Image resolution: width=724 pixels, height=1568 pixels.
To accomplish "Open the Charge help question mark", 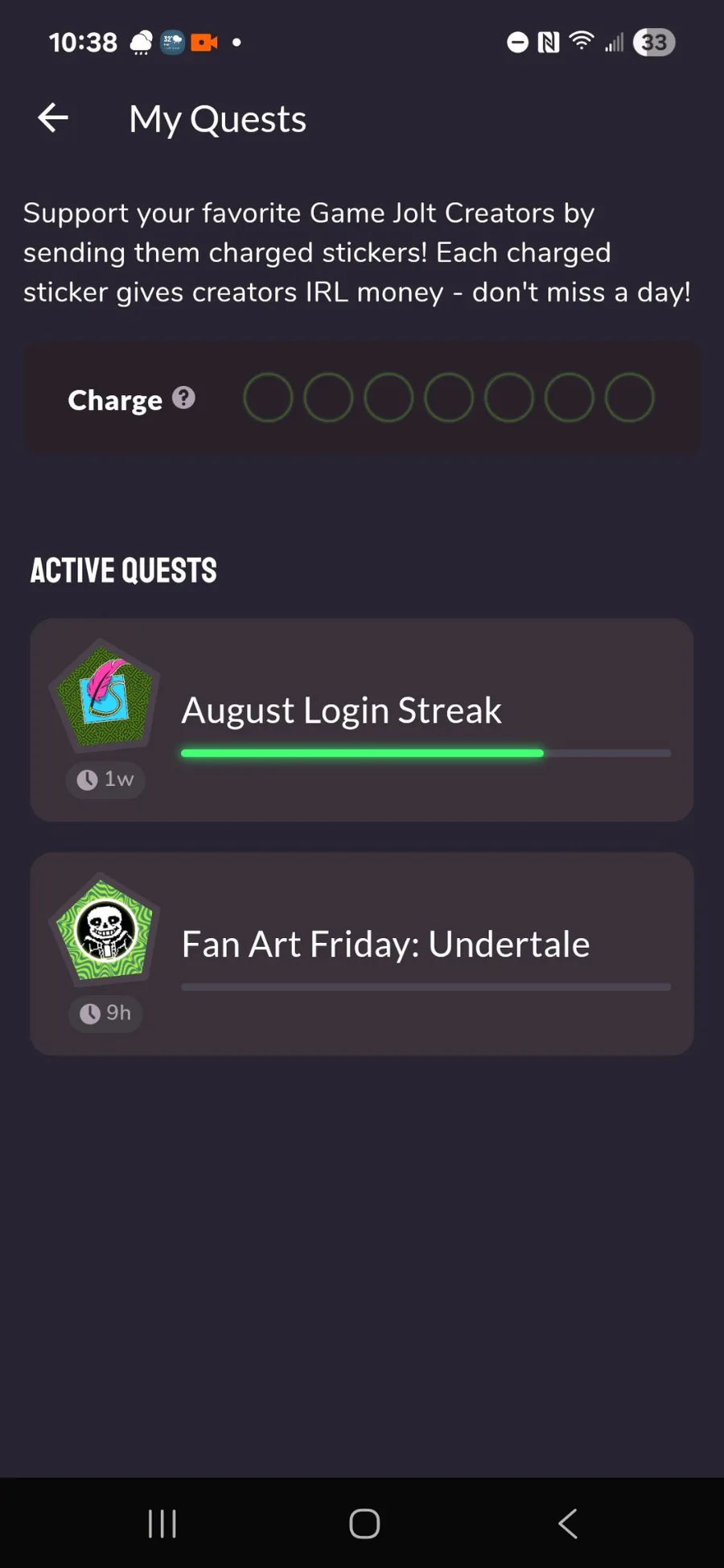I will [x=184, y=397].
